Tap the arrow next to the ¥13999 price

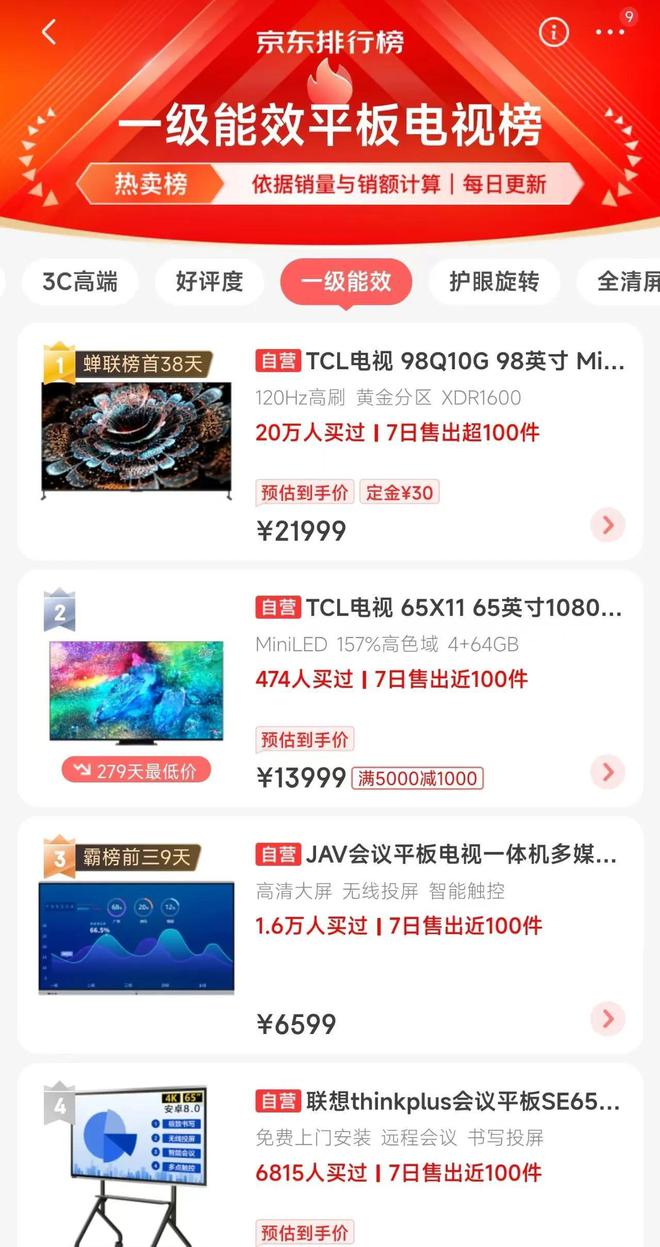point(607,772)
